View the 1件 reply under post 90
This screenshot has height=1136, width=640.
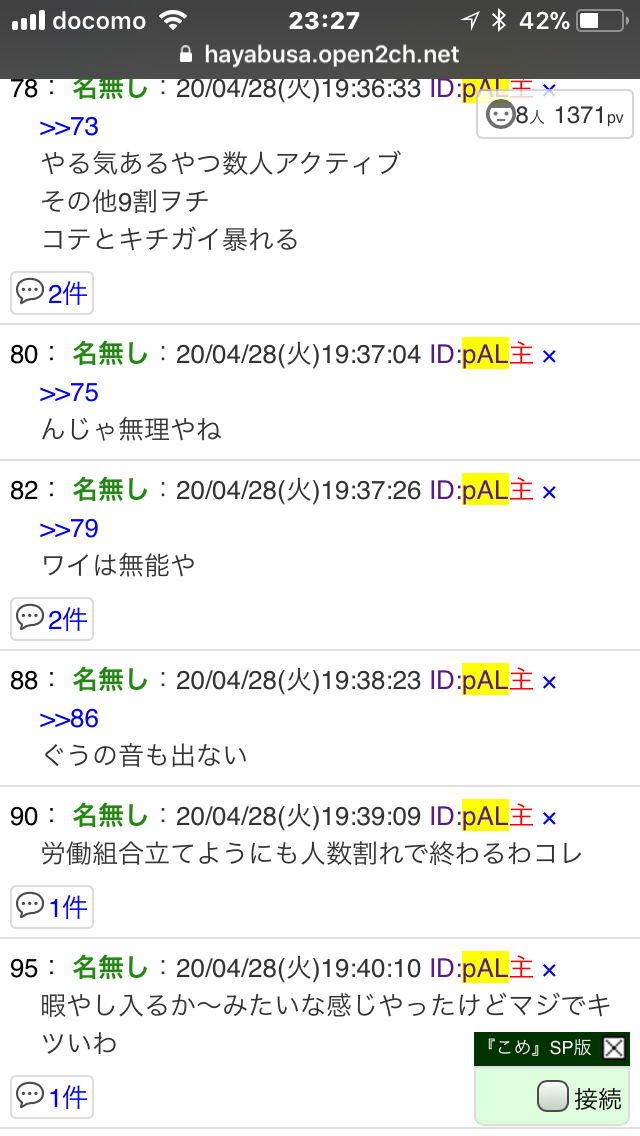click(x=52, y=907)
